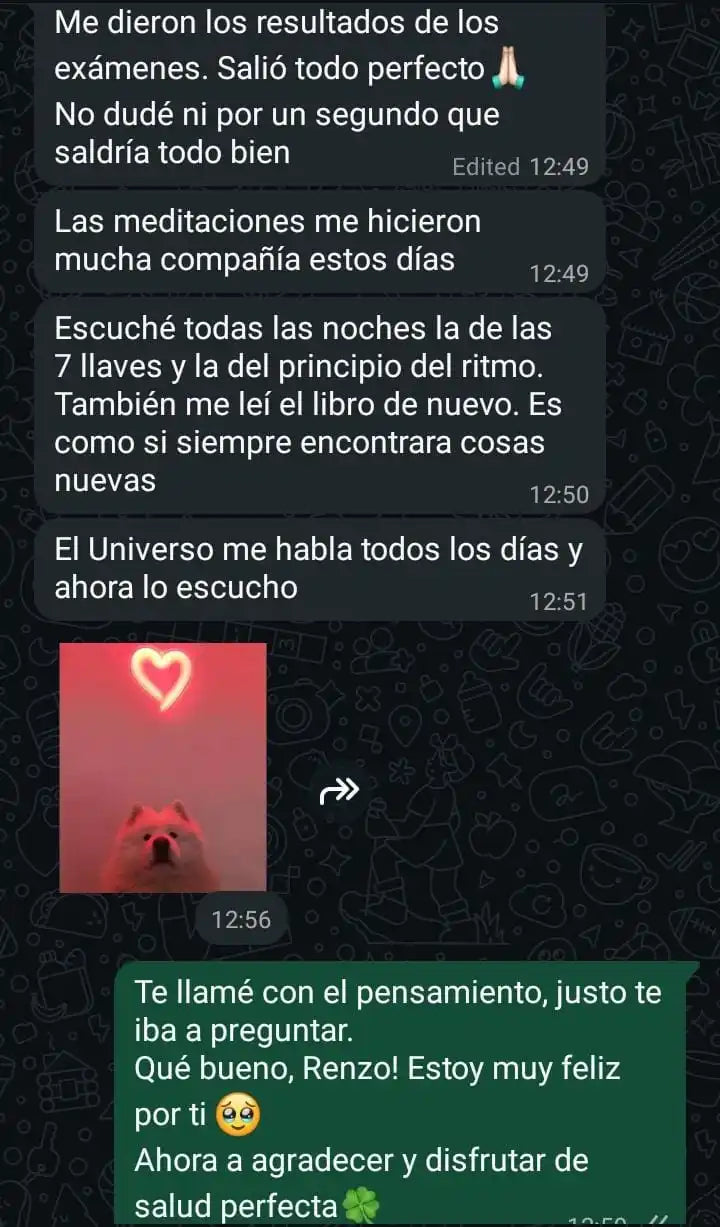Forward the photo using the arrow icon
Viewport: 720px width, 1227px height.
point(339,793)
